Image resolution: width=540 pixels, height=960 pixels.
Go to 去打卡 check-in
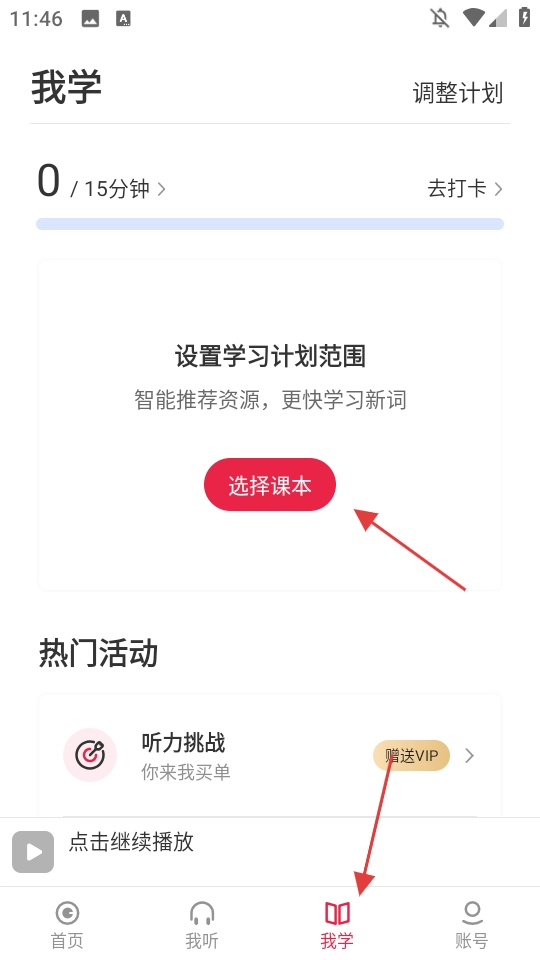(x=465, y=188)
